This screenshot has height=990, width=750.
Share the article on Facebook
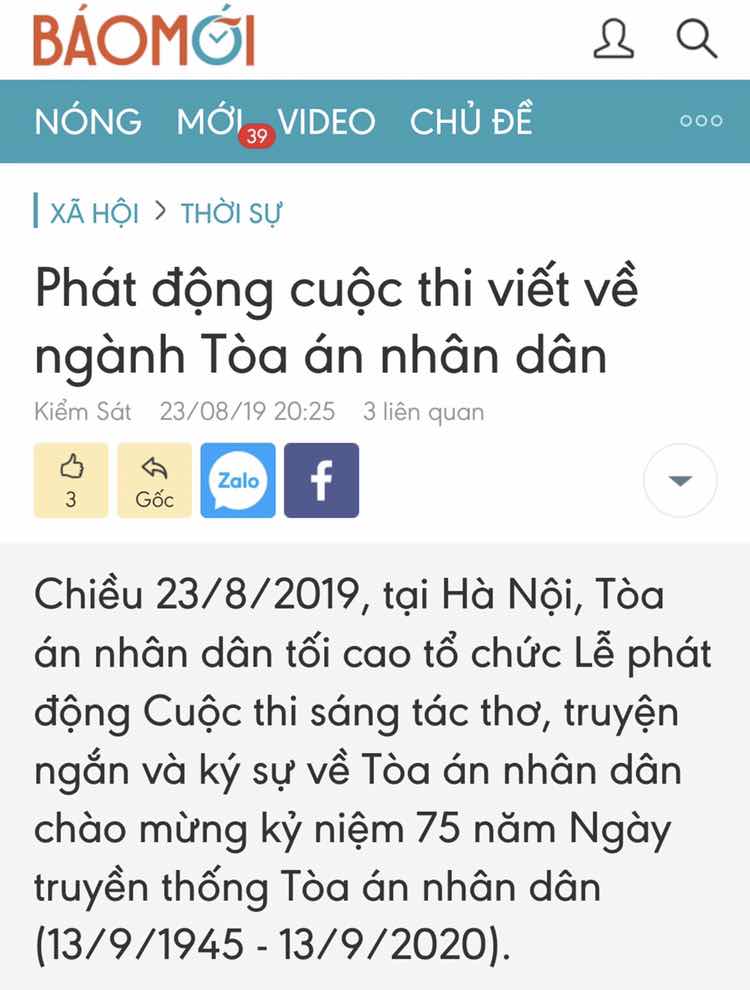point(321,480)
